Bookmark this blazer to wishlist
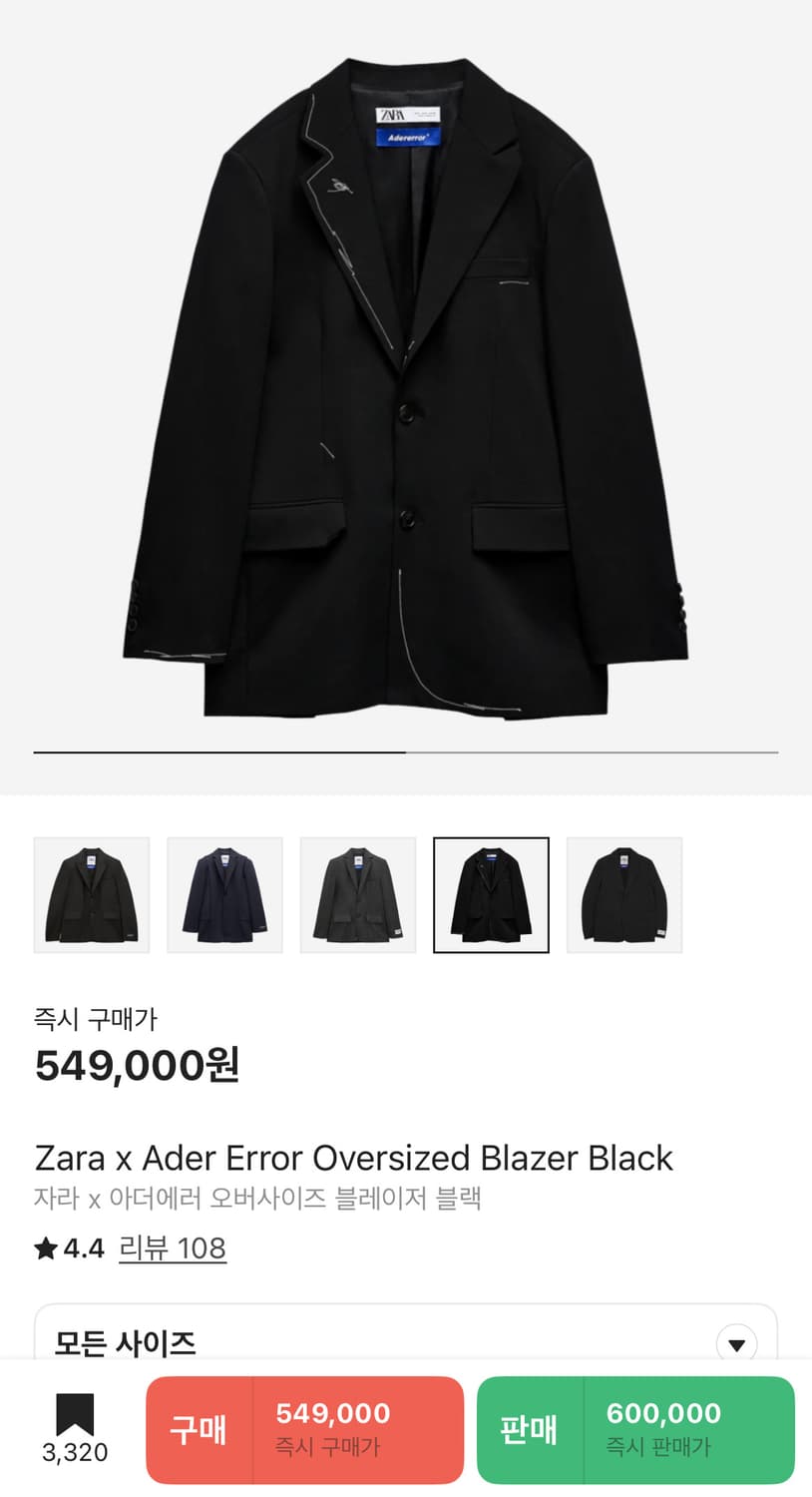This screenshot has width=812, height=1497. coord(75,1417)
